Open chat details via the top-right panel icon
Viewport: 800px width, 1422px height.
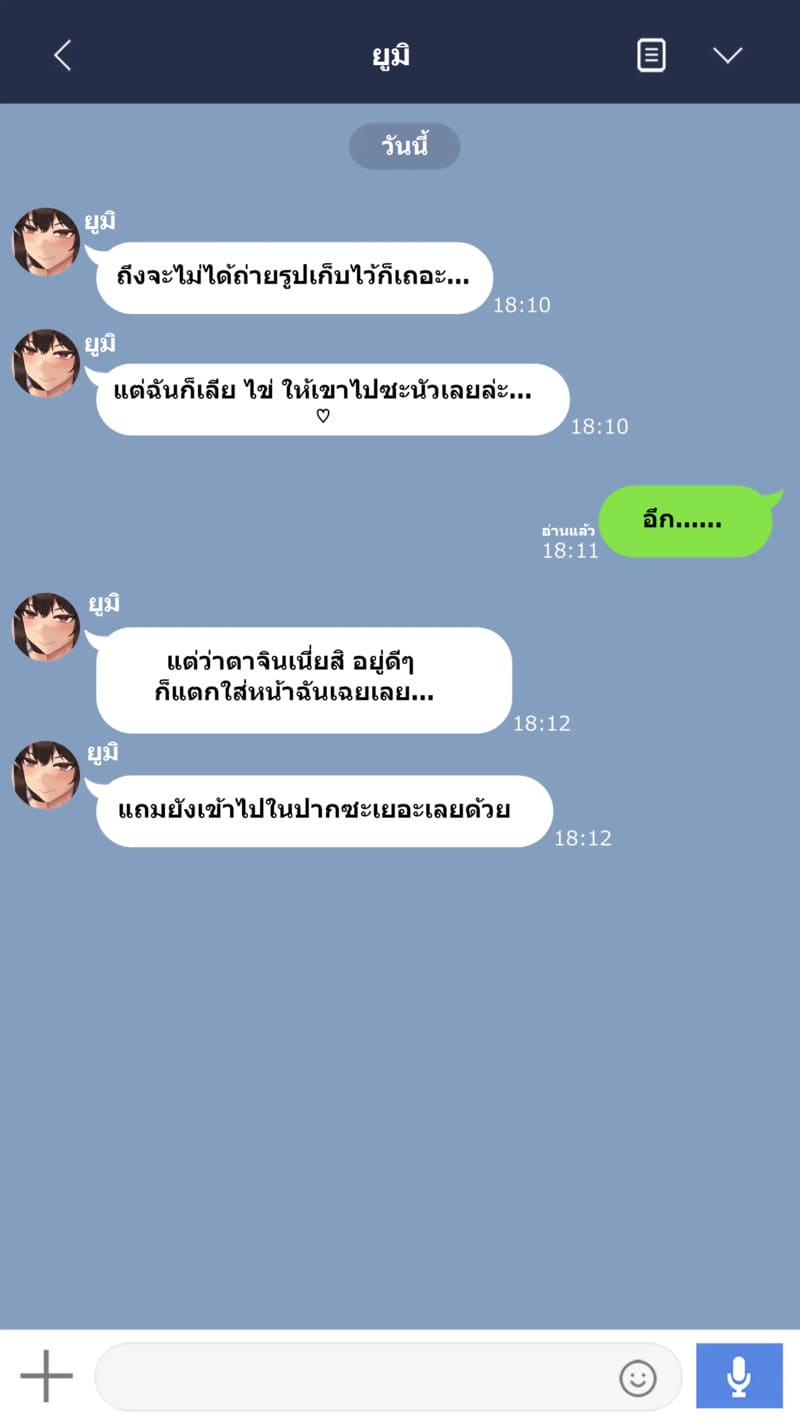(x=651, y=54)
